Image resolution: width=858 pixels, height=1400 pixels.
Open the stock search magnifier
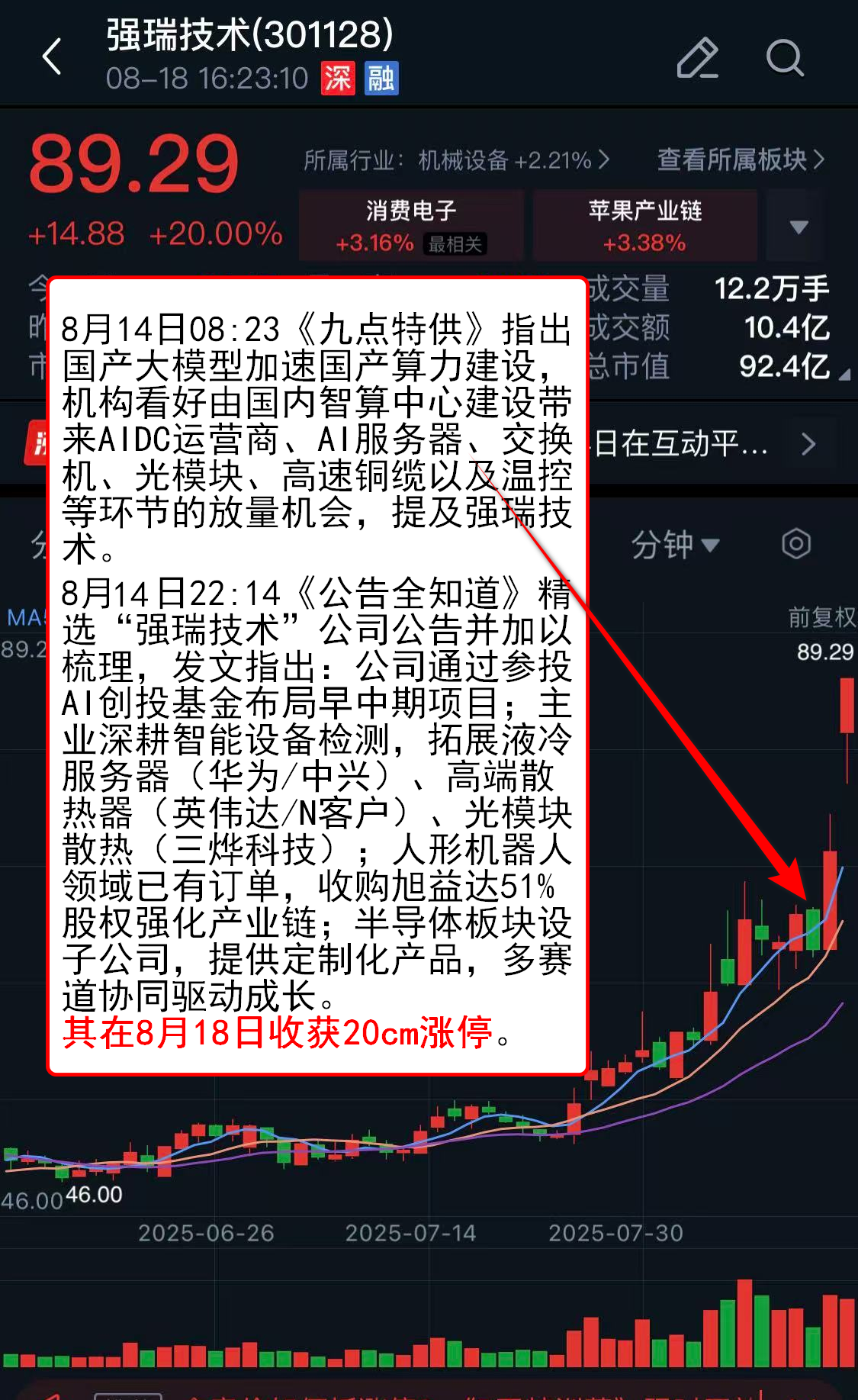click(784, 58)
